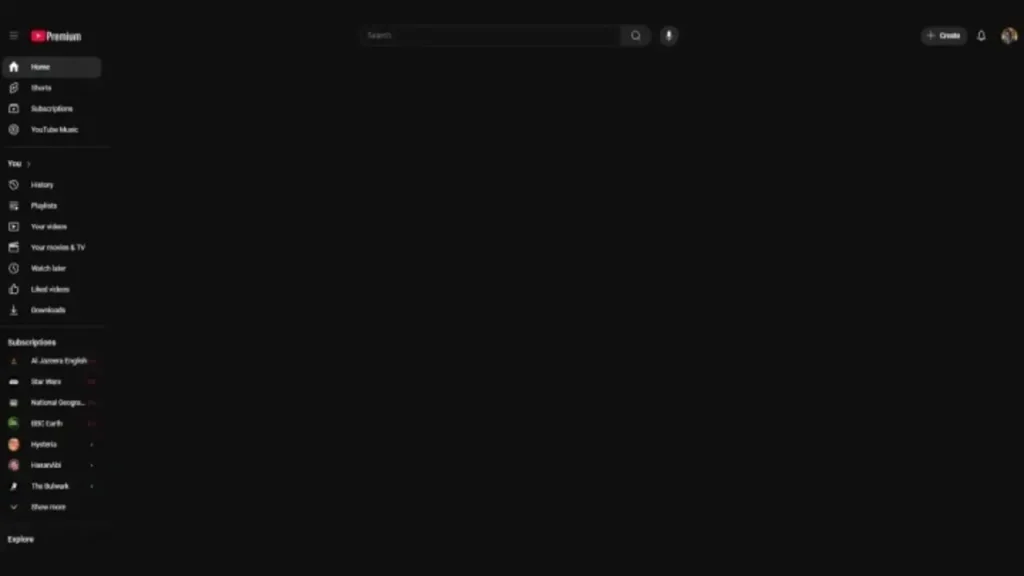1024x576 pixels.
Task: Open the Create button
Action: pyautogui.click(x=943, y=36)
